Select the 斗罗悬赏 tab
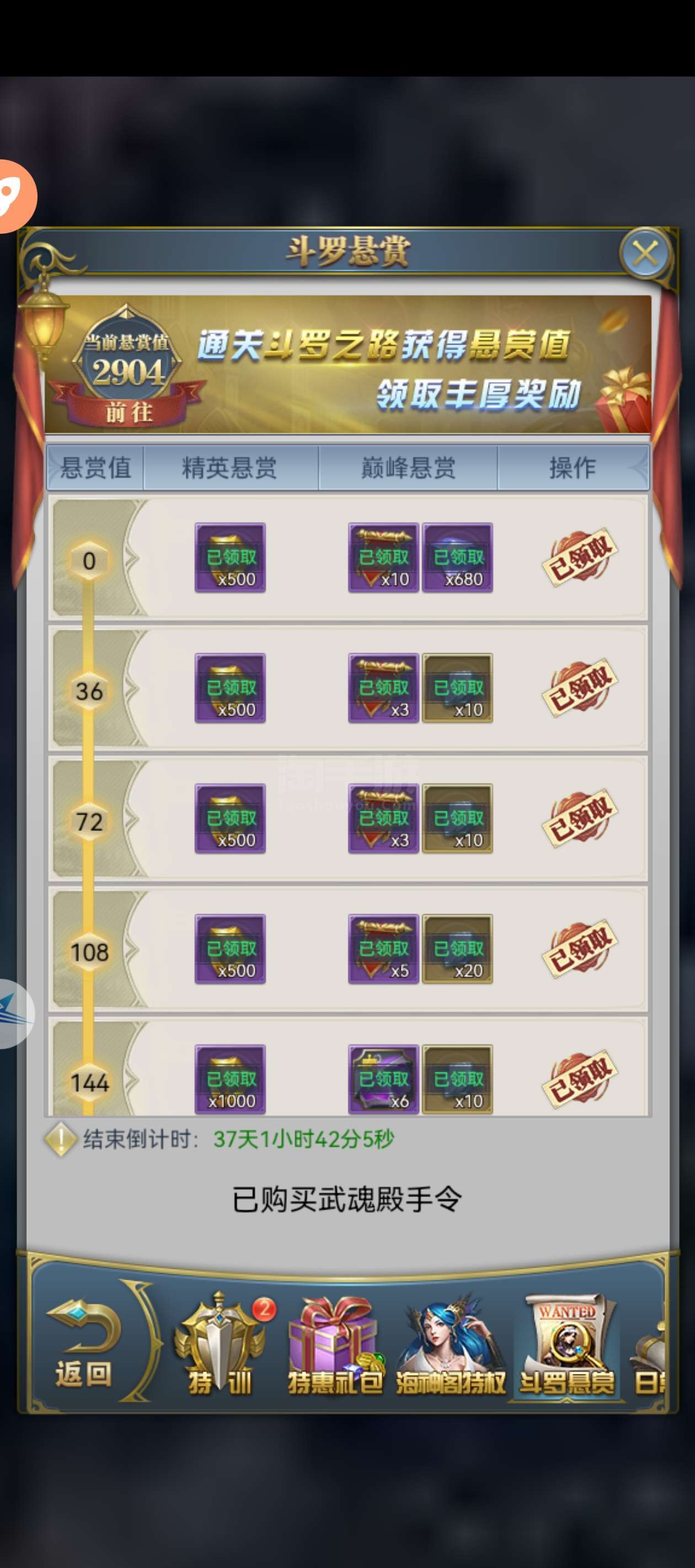The width and height of the screenshot is (695, 1568). click(x=566, y=1345)
